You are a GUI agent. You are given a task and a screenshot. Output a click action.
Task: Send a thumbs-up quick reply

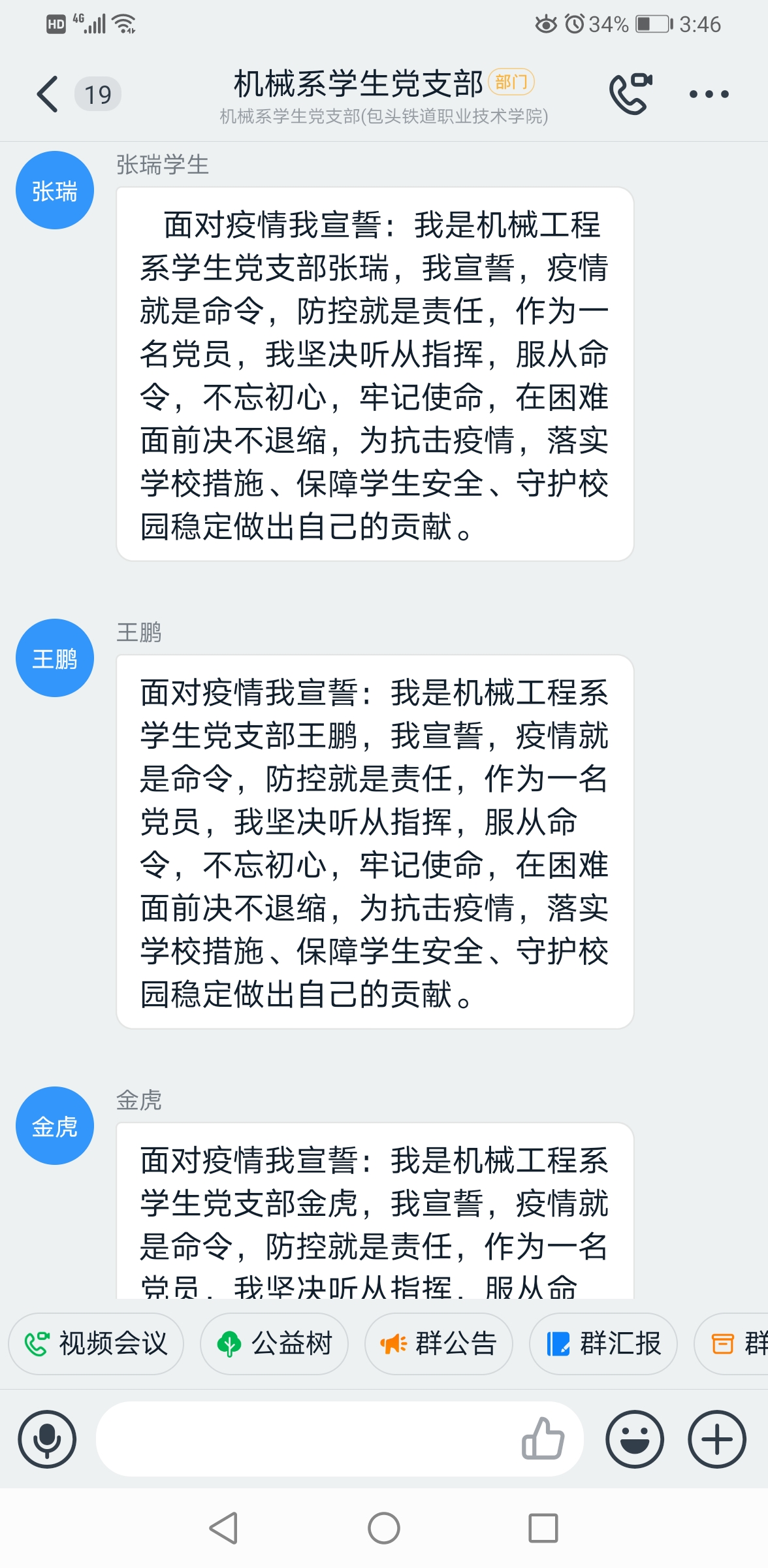tap(543, 1439)
